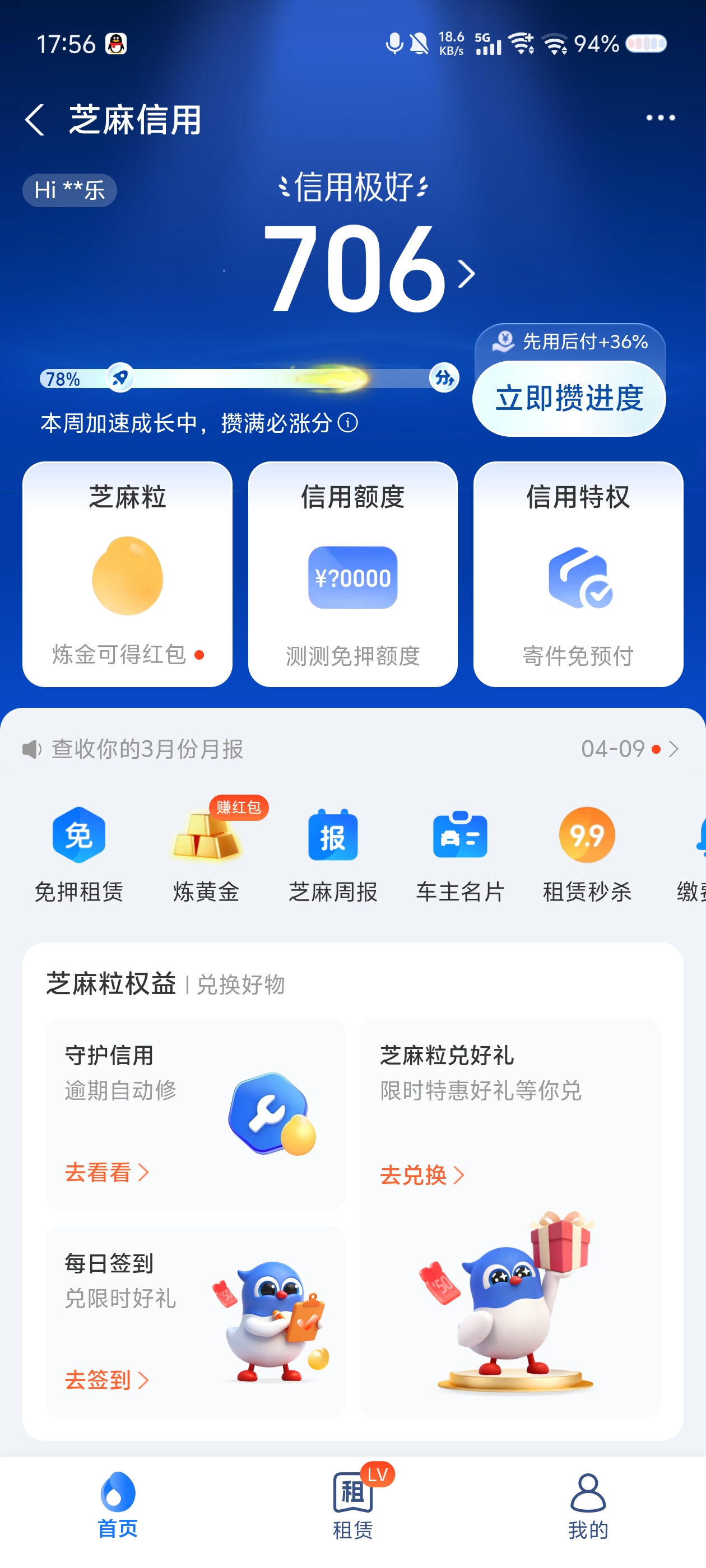Tap 去签到 for daily check-in
The height and width of the screenshot is (1568, 706).
click(106, 1380)
